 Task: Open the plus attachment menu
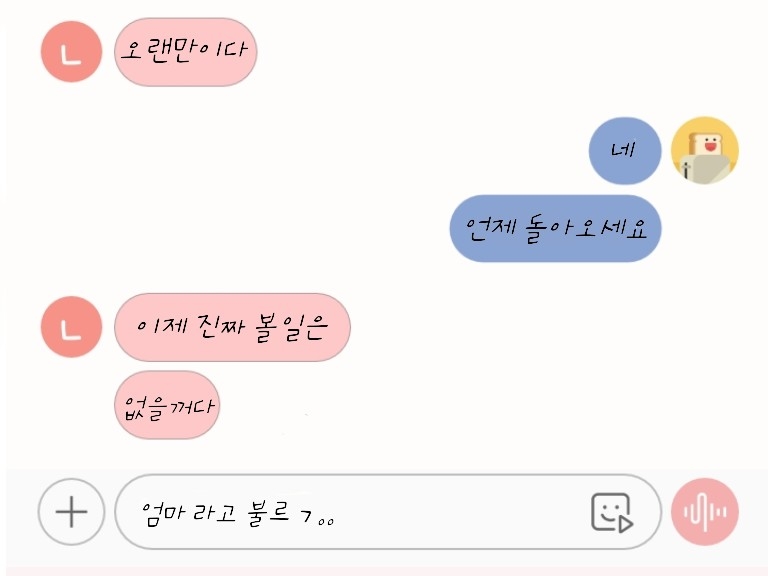tap(71, 511)
